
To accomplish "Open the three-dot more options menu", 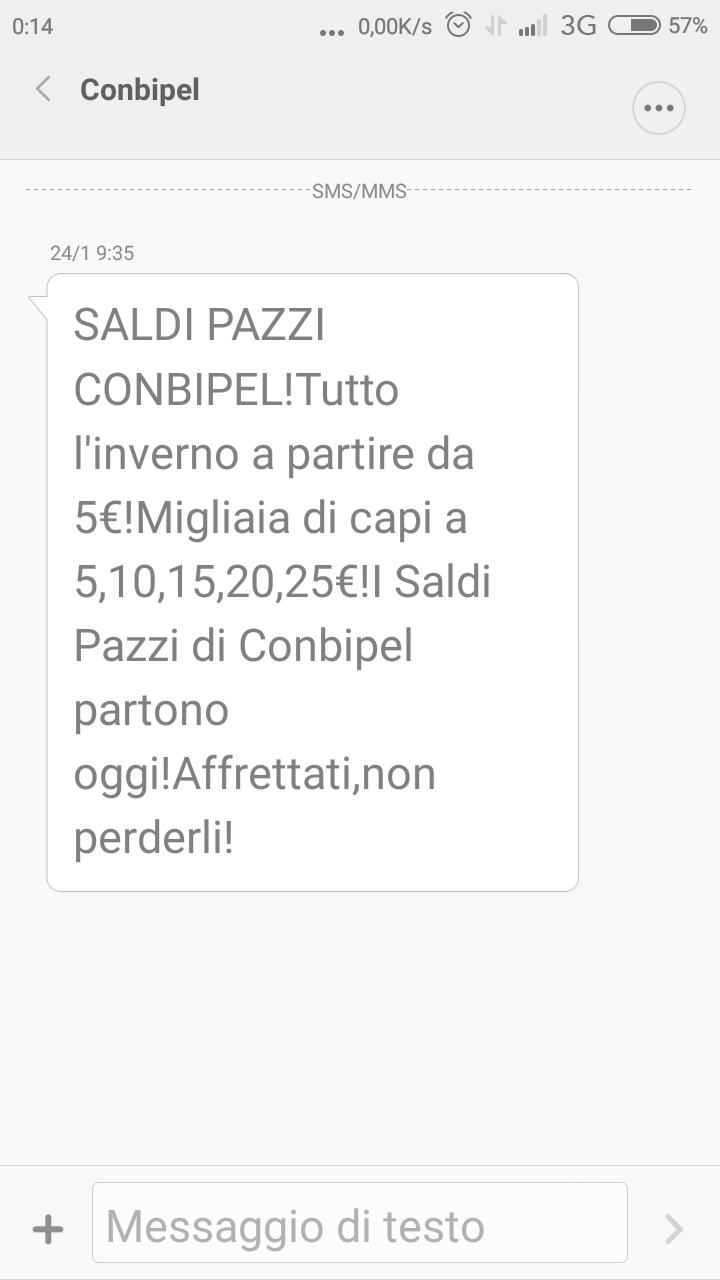I will 659,108.
